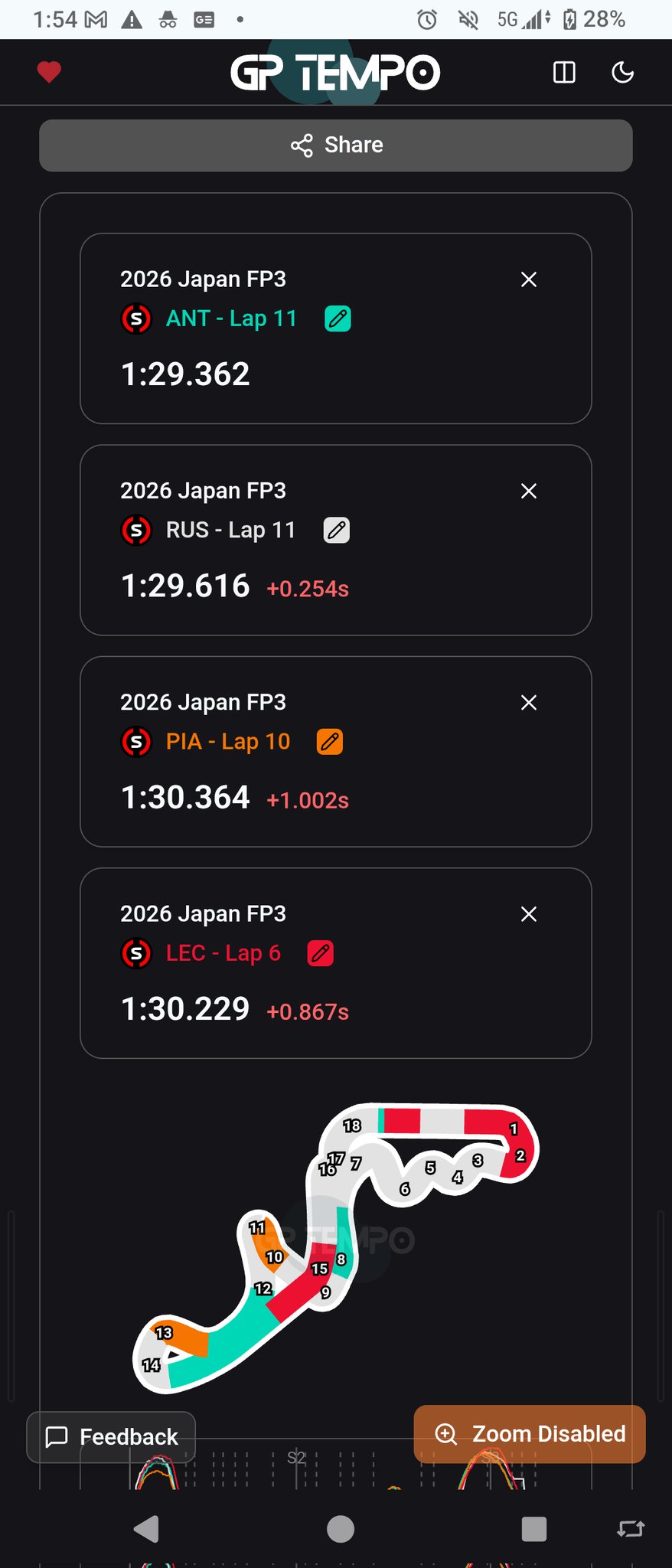Edit the PIA Lap 10 selection
672x1568 pixels.
pyautogui.click(x=330, y=741)
